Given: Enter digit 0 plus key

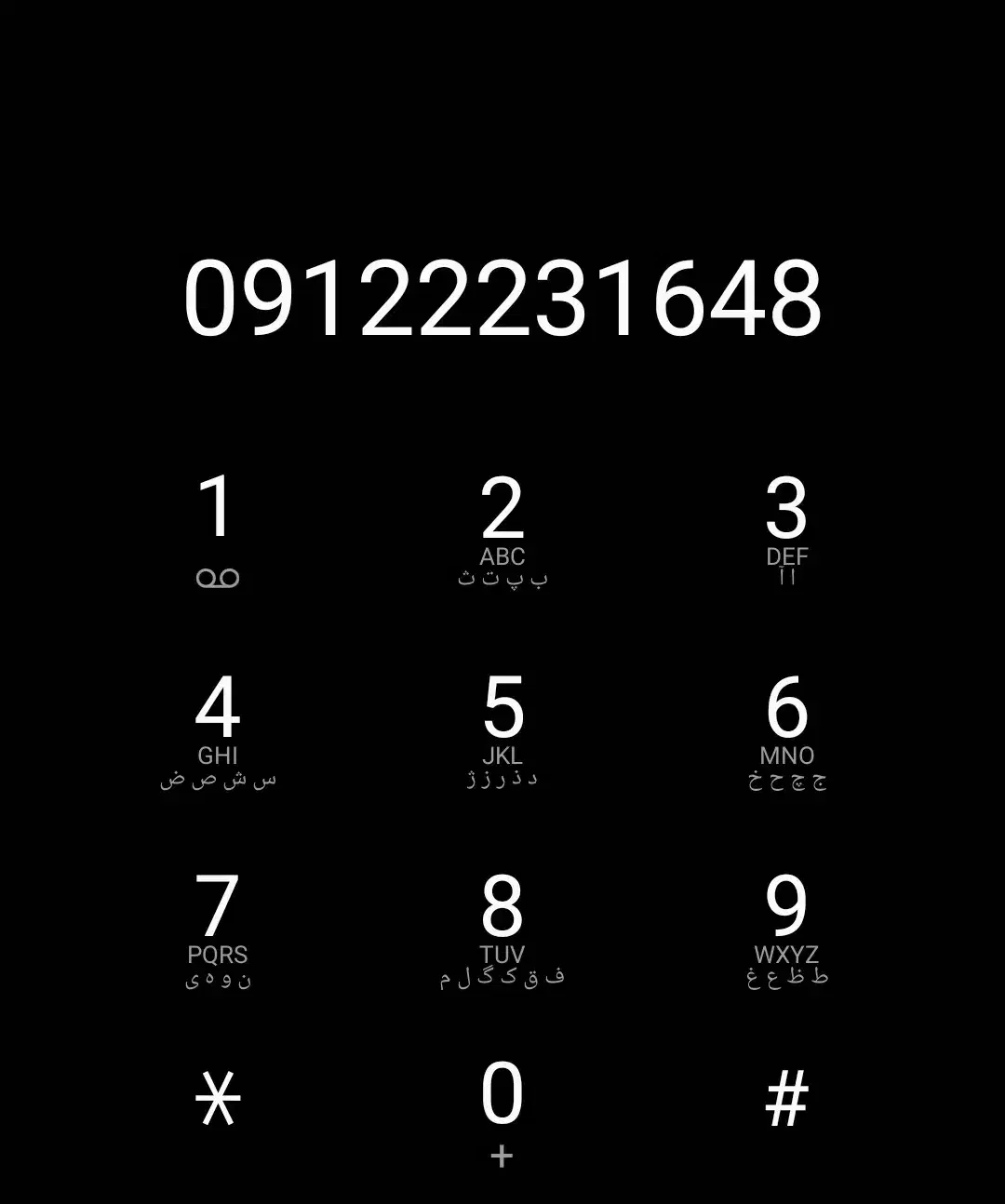Looking at the screenshot, I should coord(502,1109).
